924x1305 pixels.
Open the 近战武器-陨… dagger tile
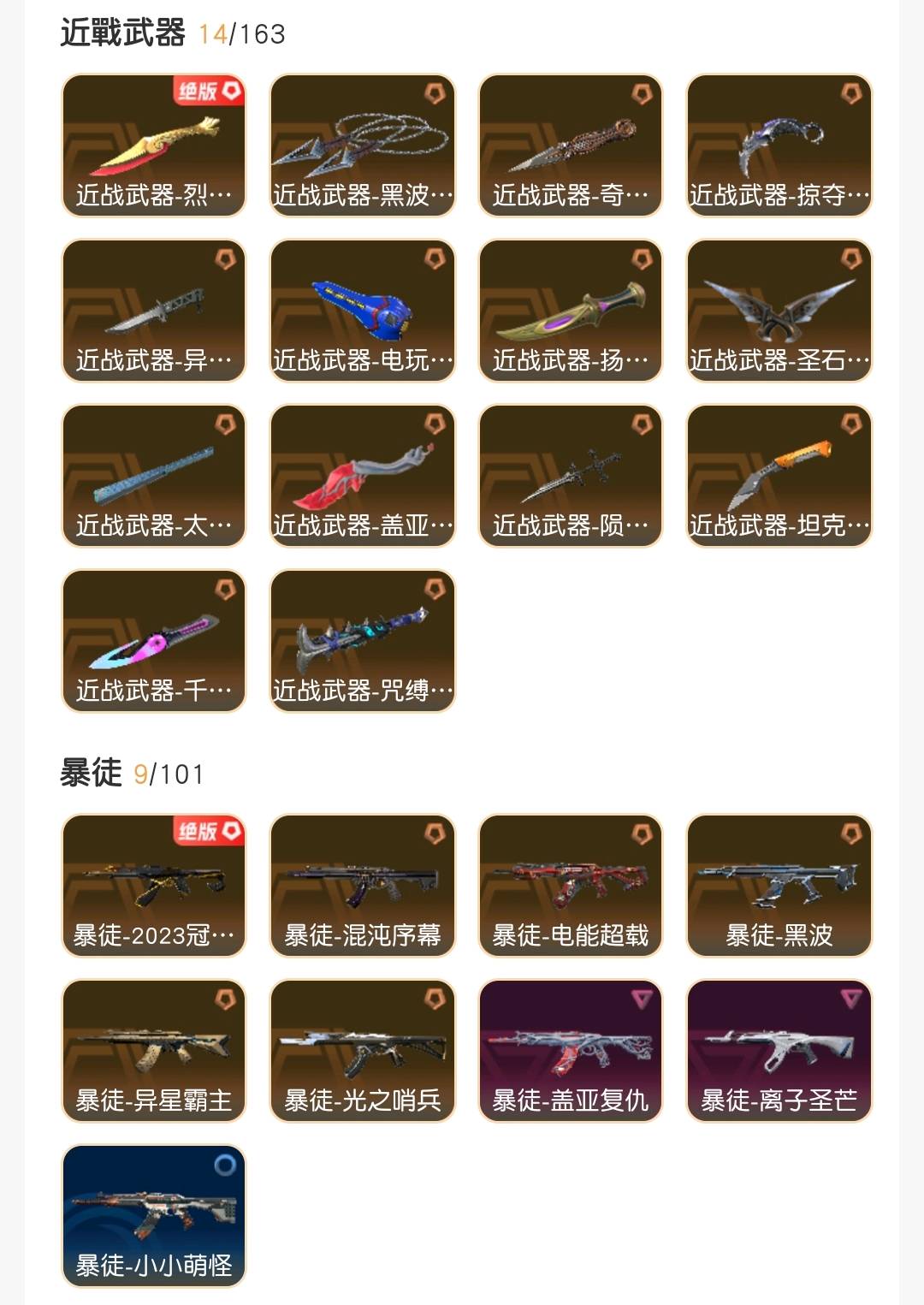coord(571,476)
